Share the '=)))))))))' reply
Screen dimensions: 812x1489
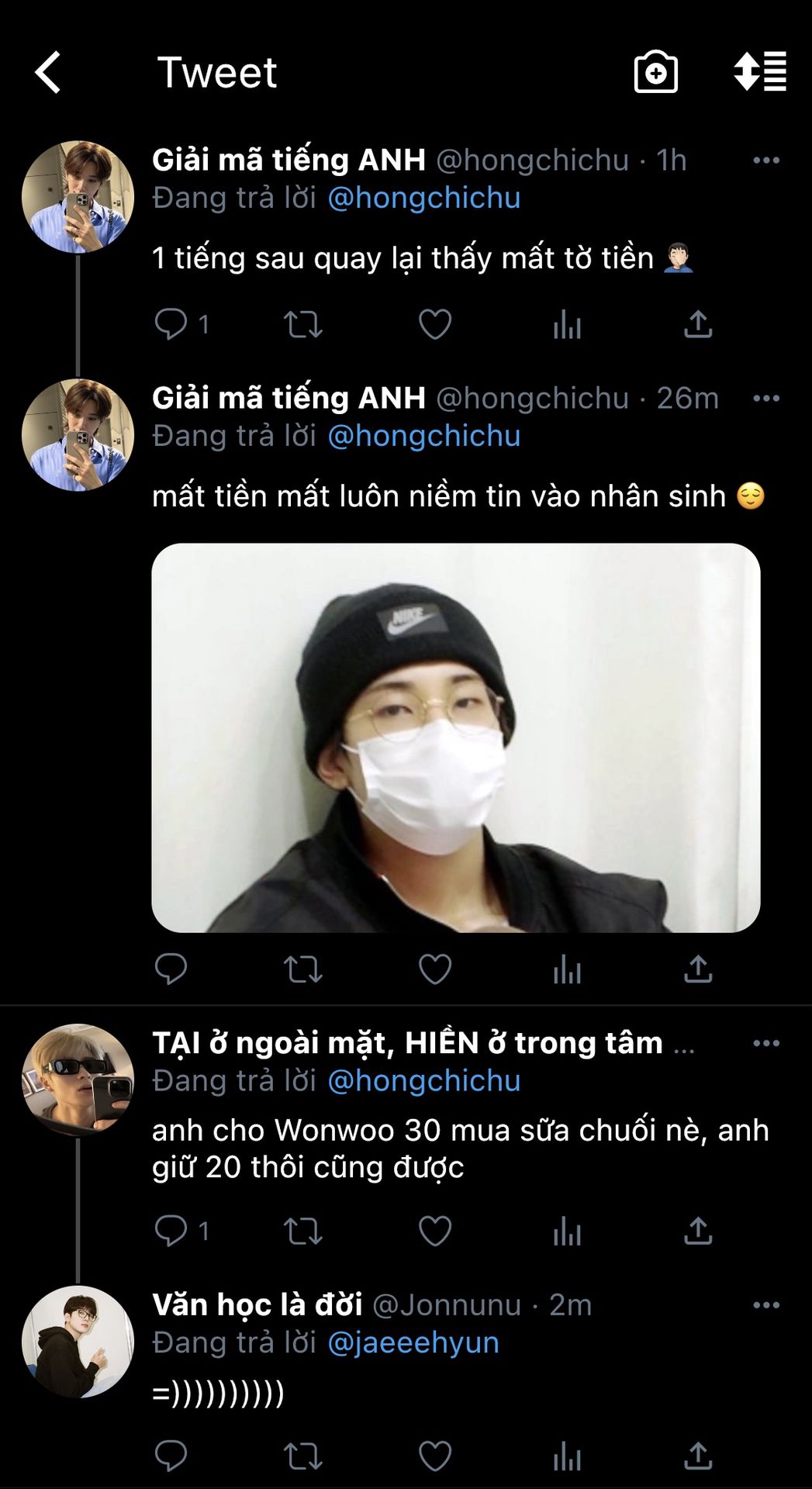pos(697,1456)
